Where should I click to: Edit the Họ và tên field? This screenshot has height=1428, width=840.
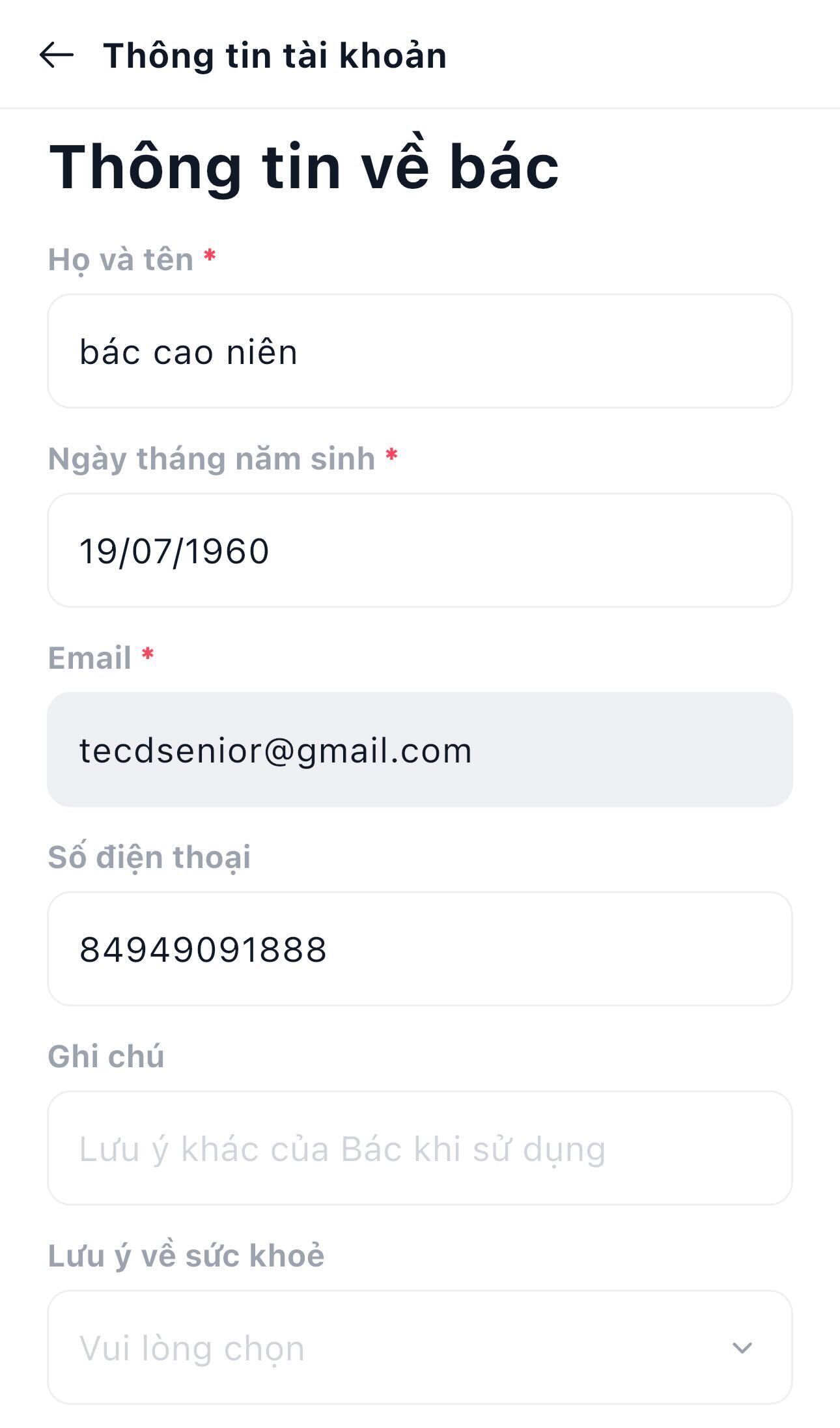[420, 351]
